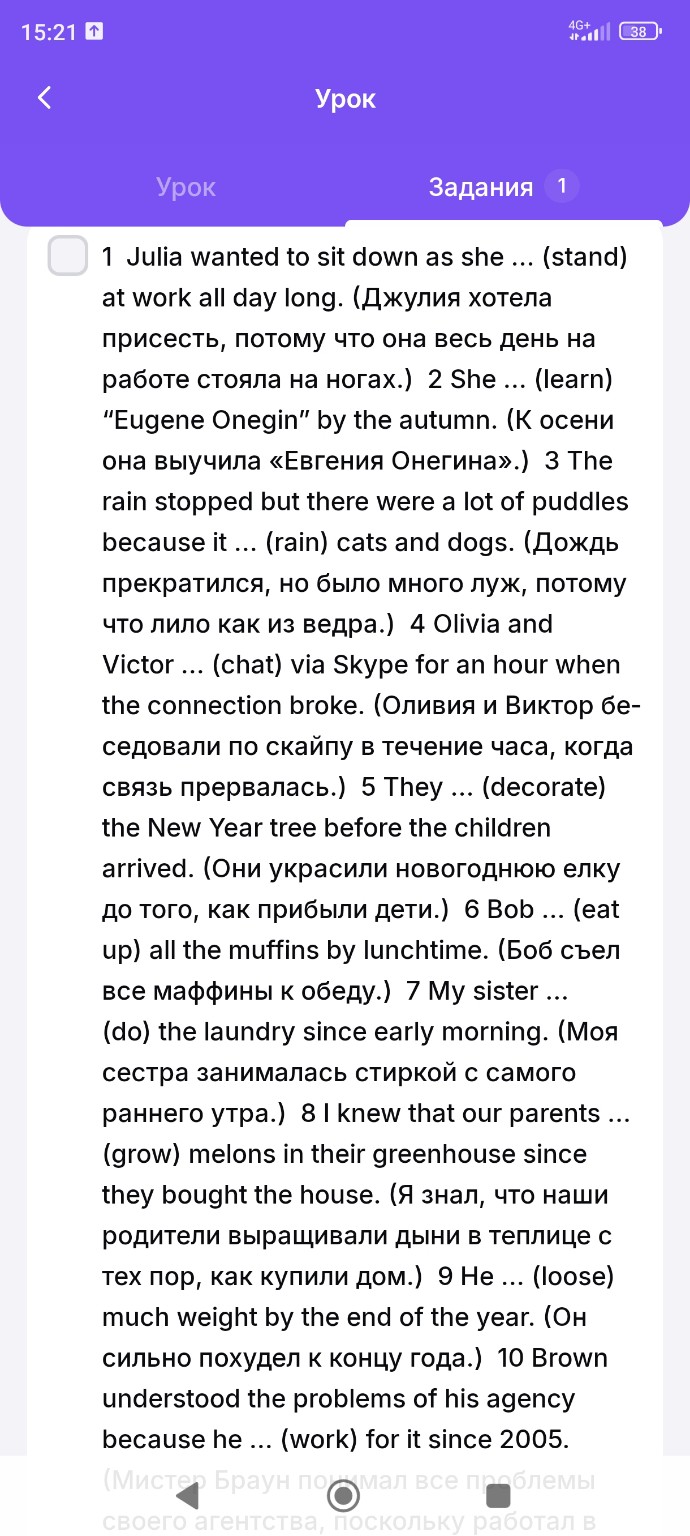Go back using the header arrow
Screen dimensions: 690x1536
click(x=44, y=98)
